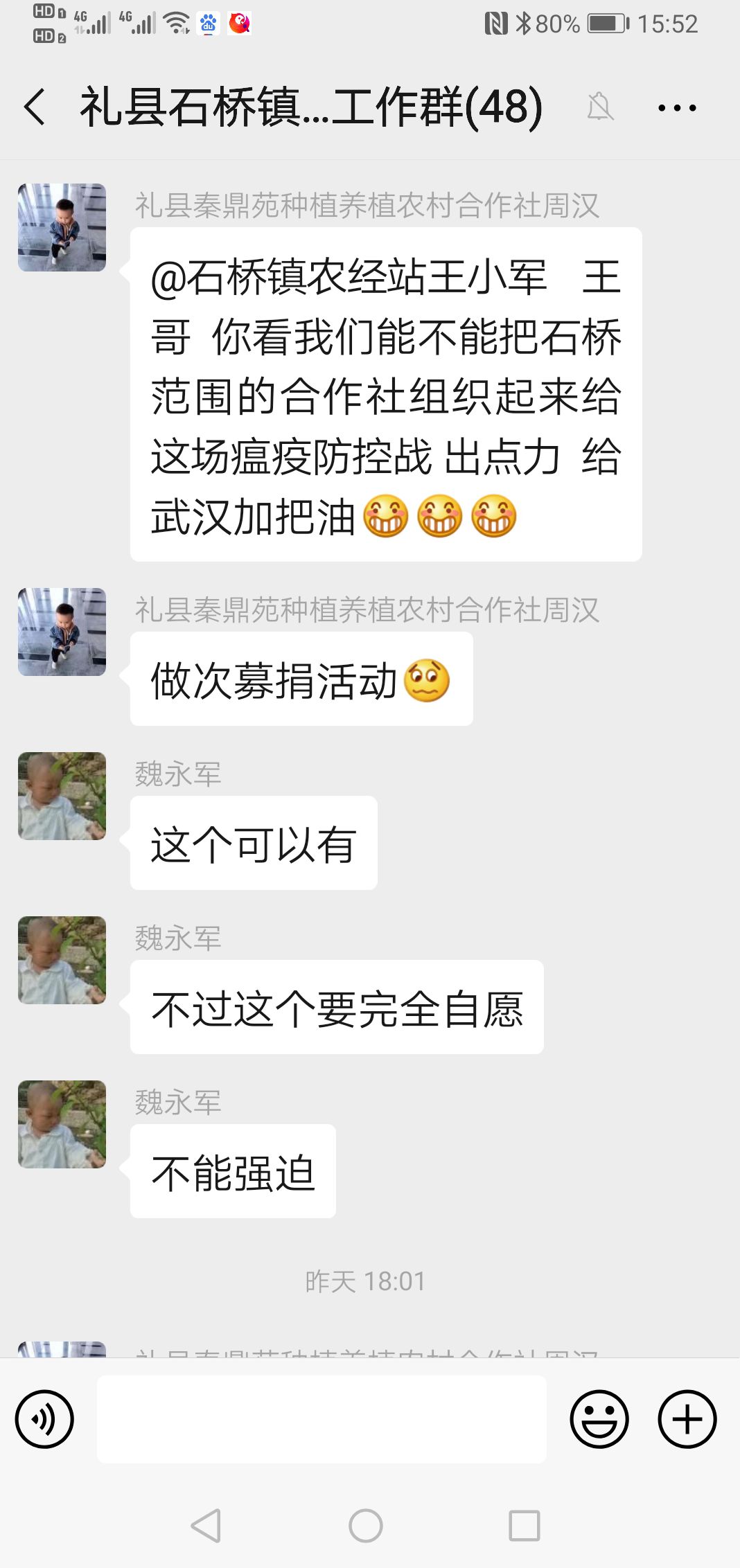740x1568 pixels.
Task: Open the plus attachments menu
Action: click(x=687, y=1419)
